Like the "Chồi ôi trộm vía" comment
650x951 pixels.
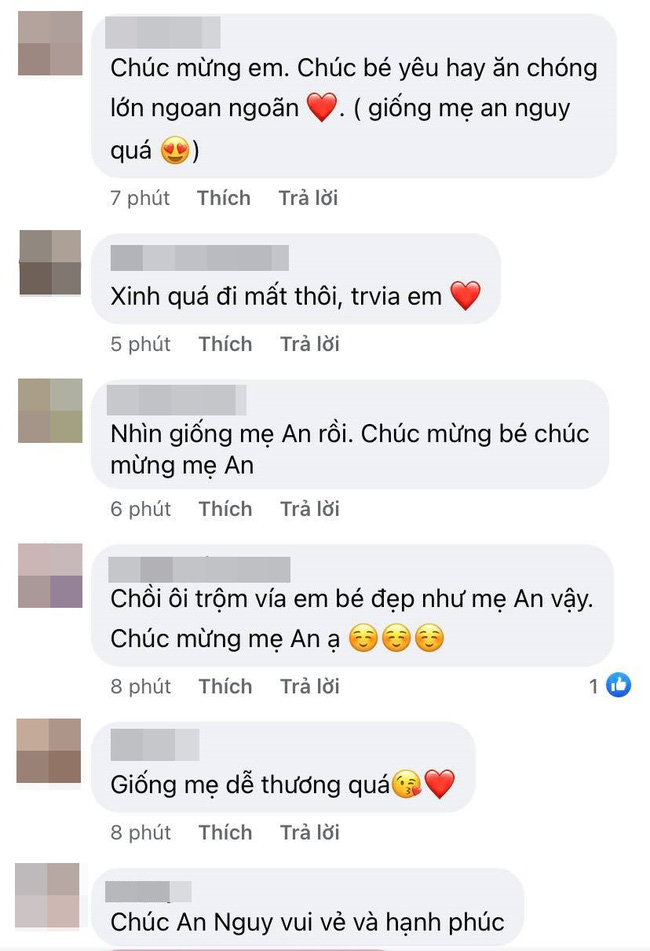tap(225, 686)
